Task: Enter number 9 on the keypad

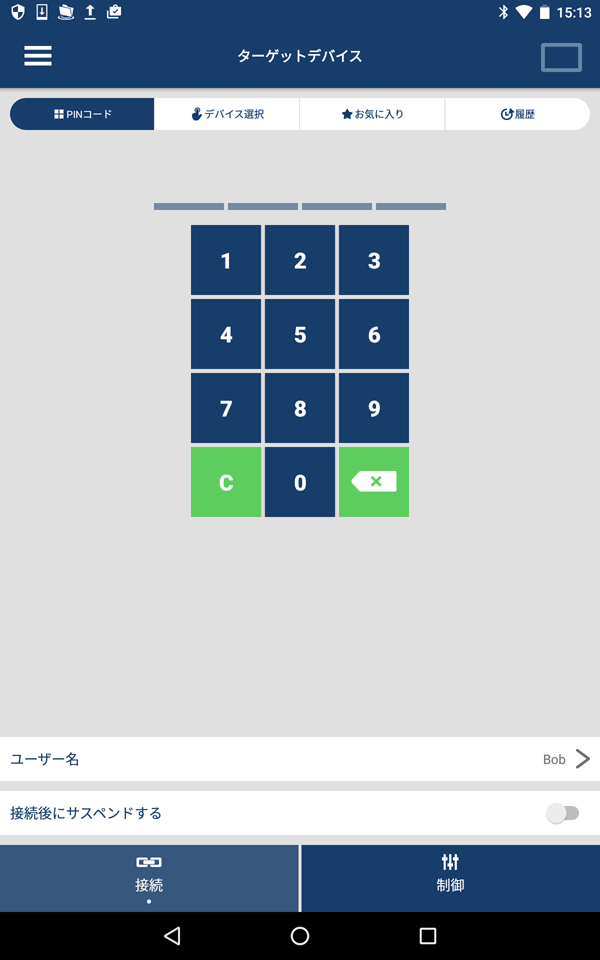Action: point(374,408)
